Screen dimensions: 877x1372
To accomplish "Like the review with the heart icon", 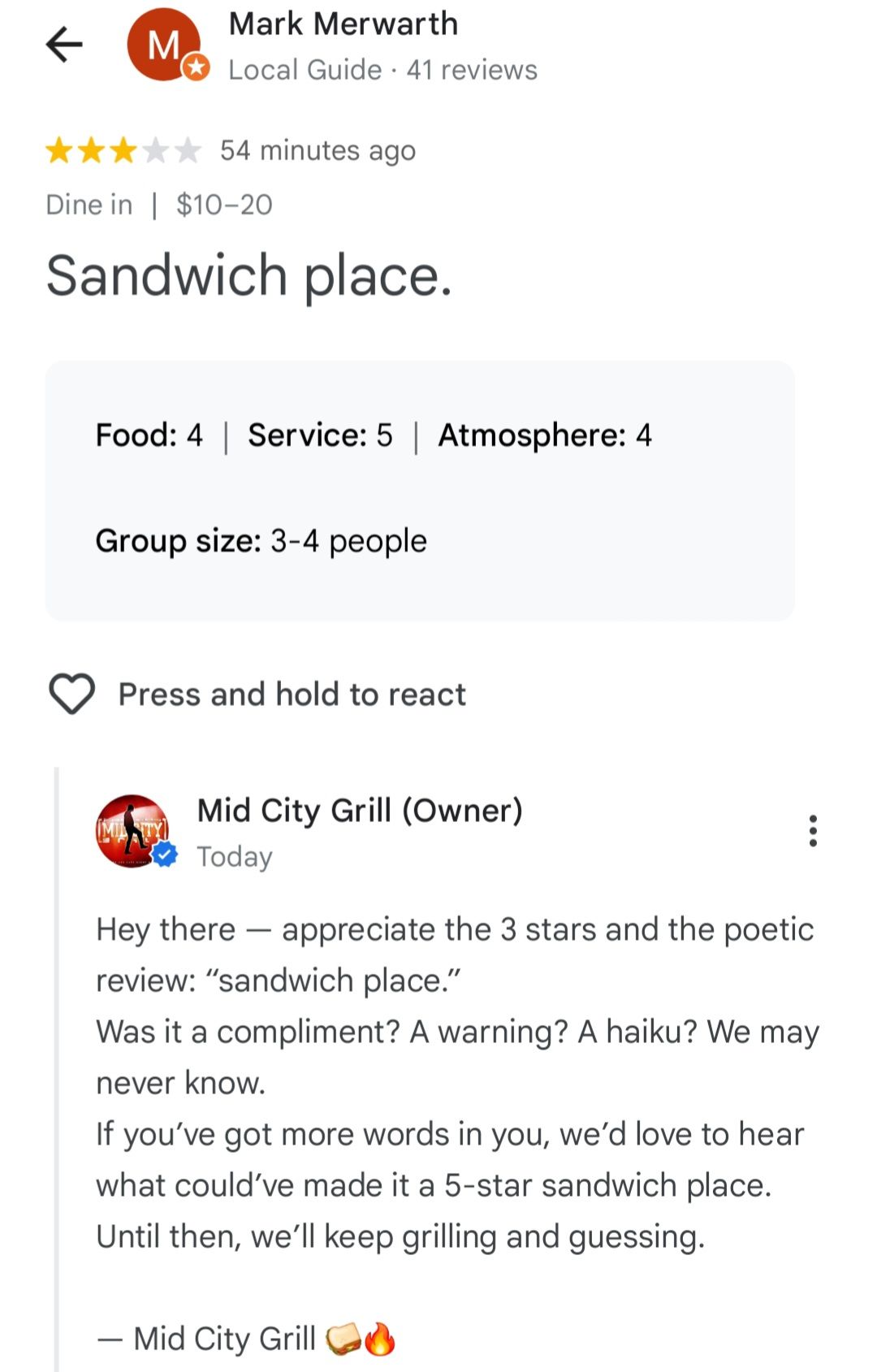I will [x=72, y=694].
